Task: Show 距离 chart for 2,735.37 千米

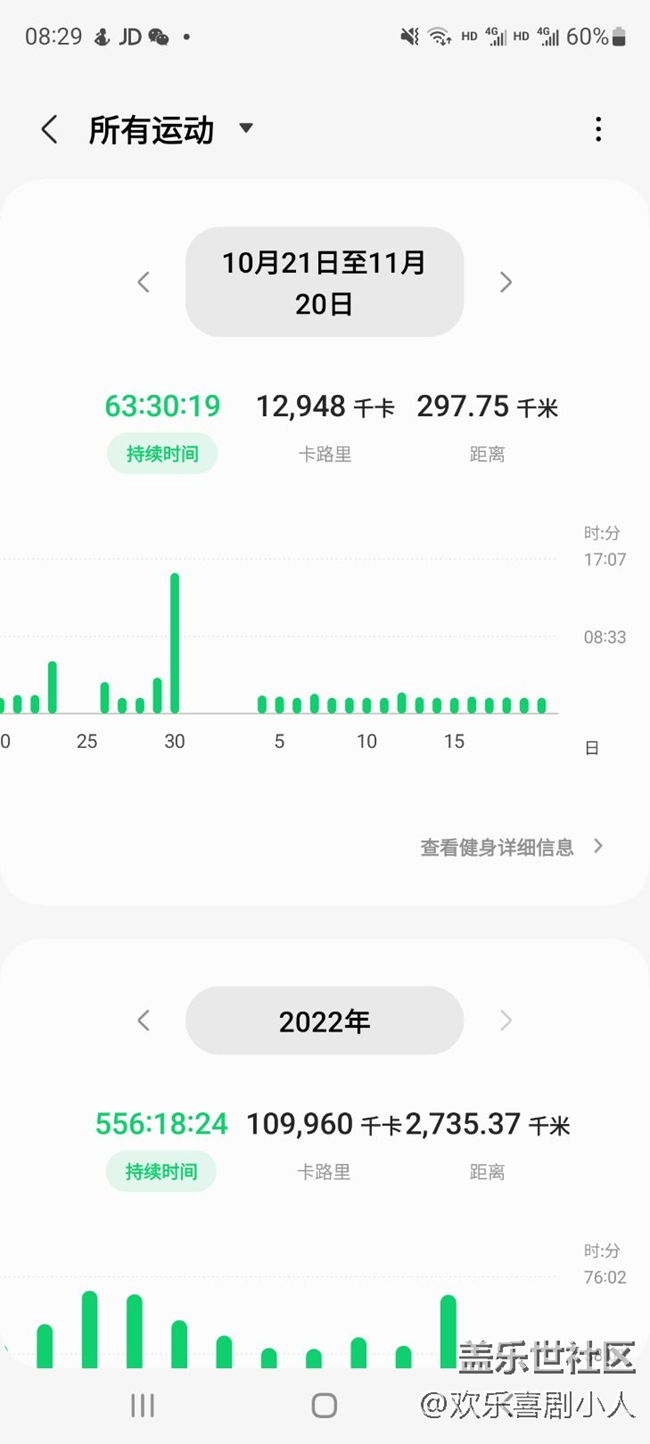Action: [x=487, y=1172]
